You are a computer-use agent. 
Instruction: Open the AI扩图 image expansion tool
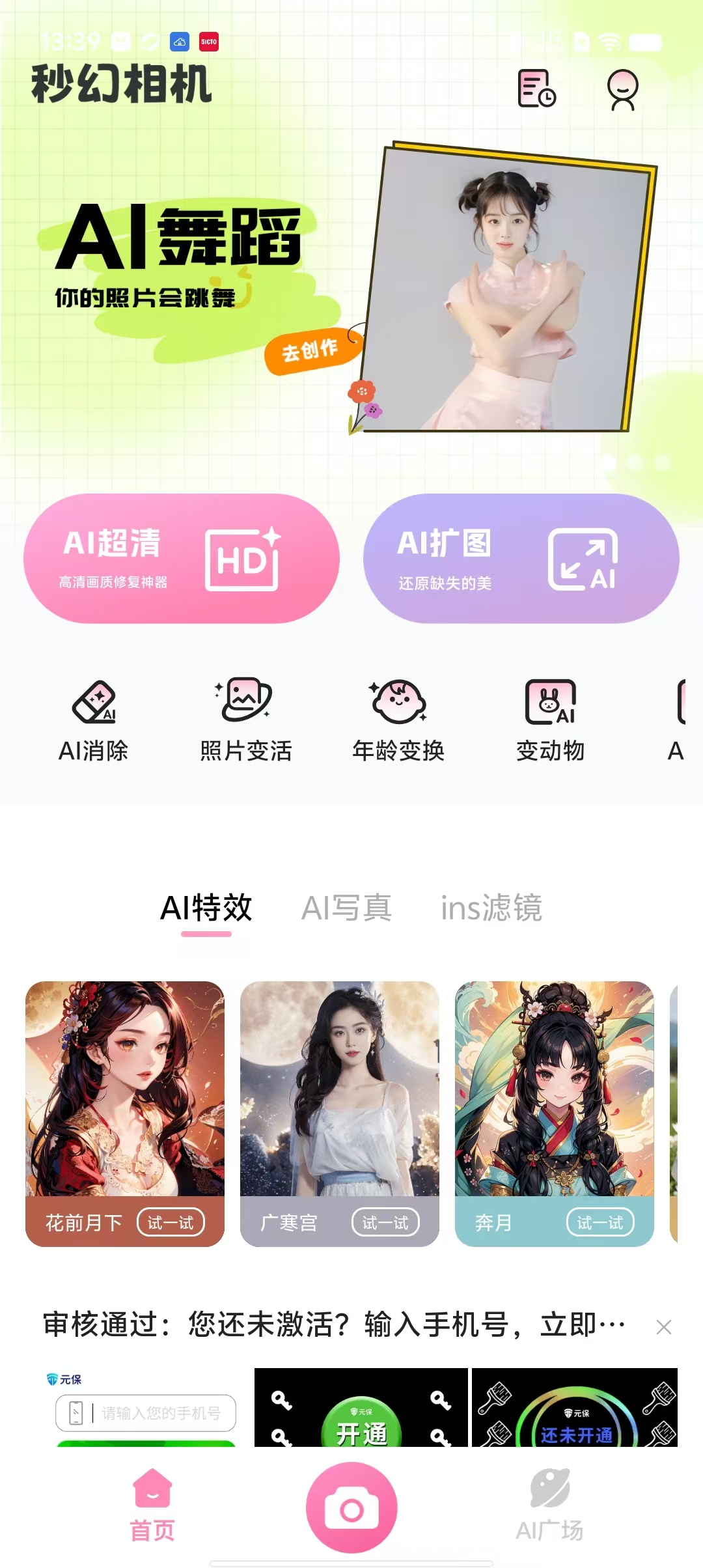521,559
